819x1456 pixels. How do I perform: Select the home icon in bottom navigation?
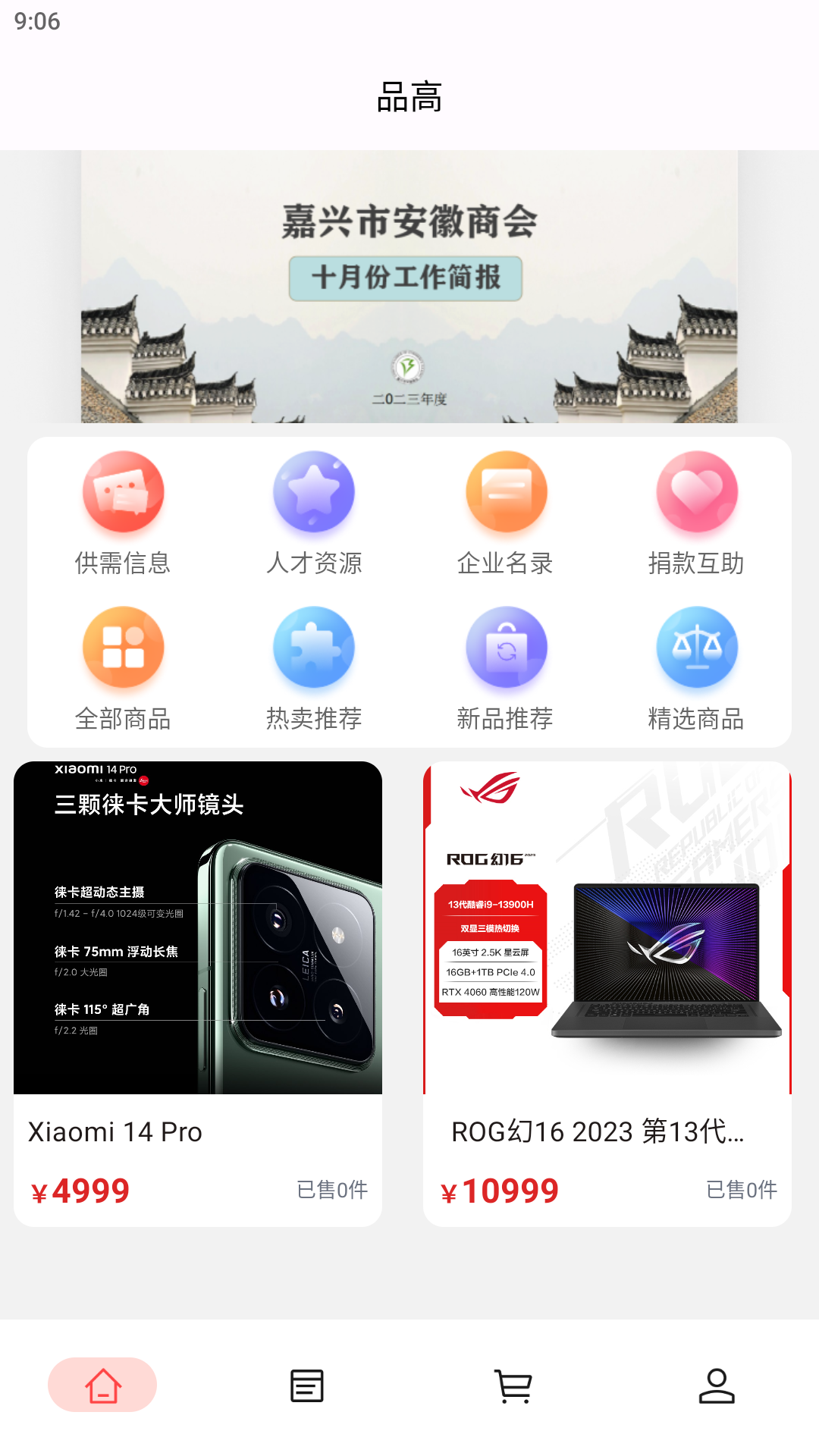pos(102,1385)
